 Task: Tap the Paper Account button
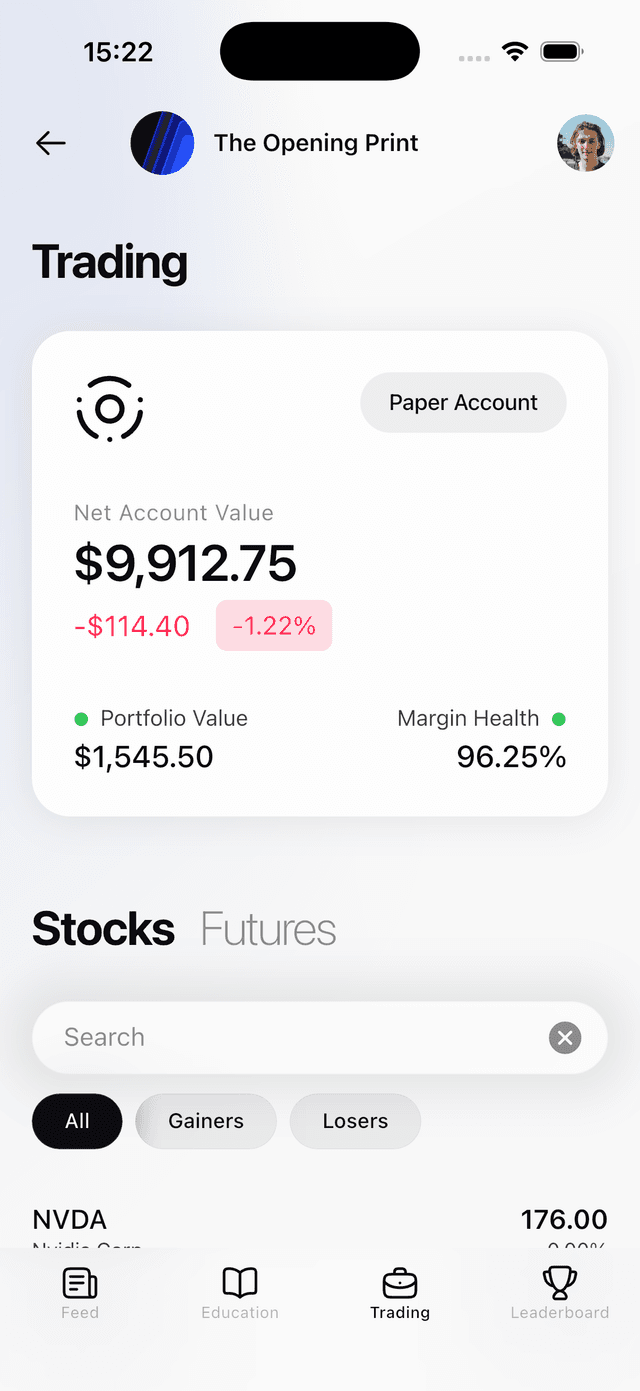tap(463, 403)
